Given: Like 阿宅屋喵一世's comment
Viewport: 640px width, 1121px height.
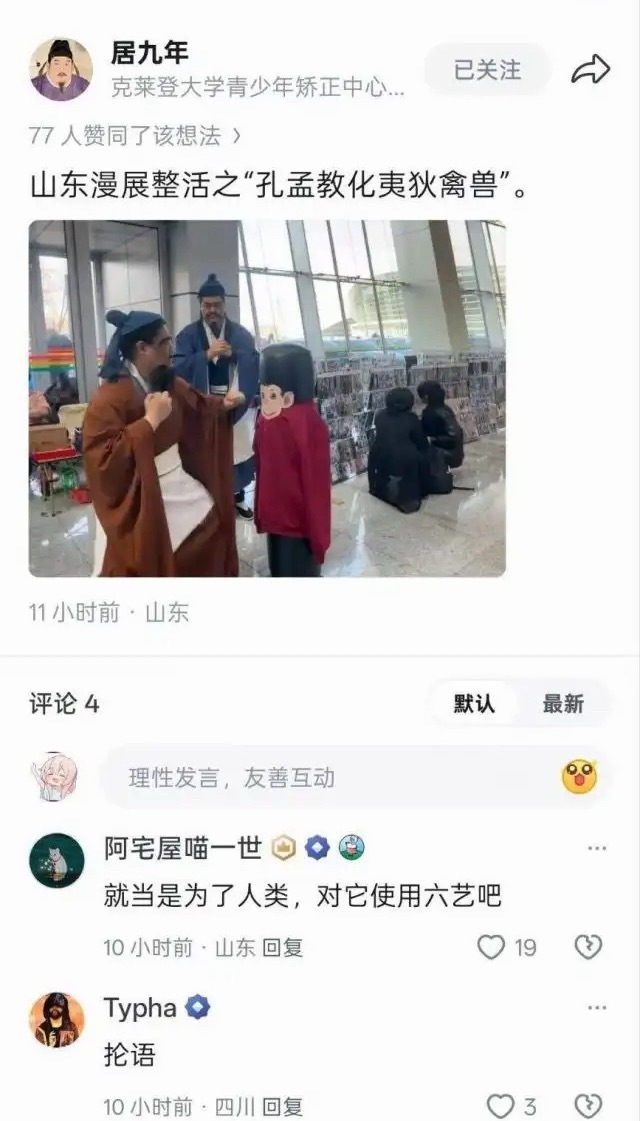Looking at the screenshot, I should tap(491, 947).
